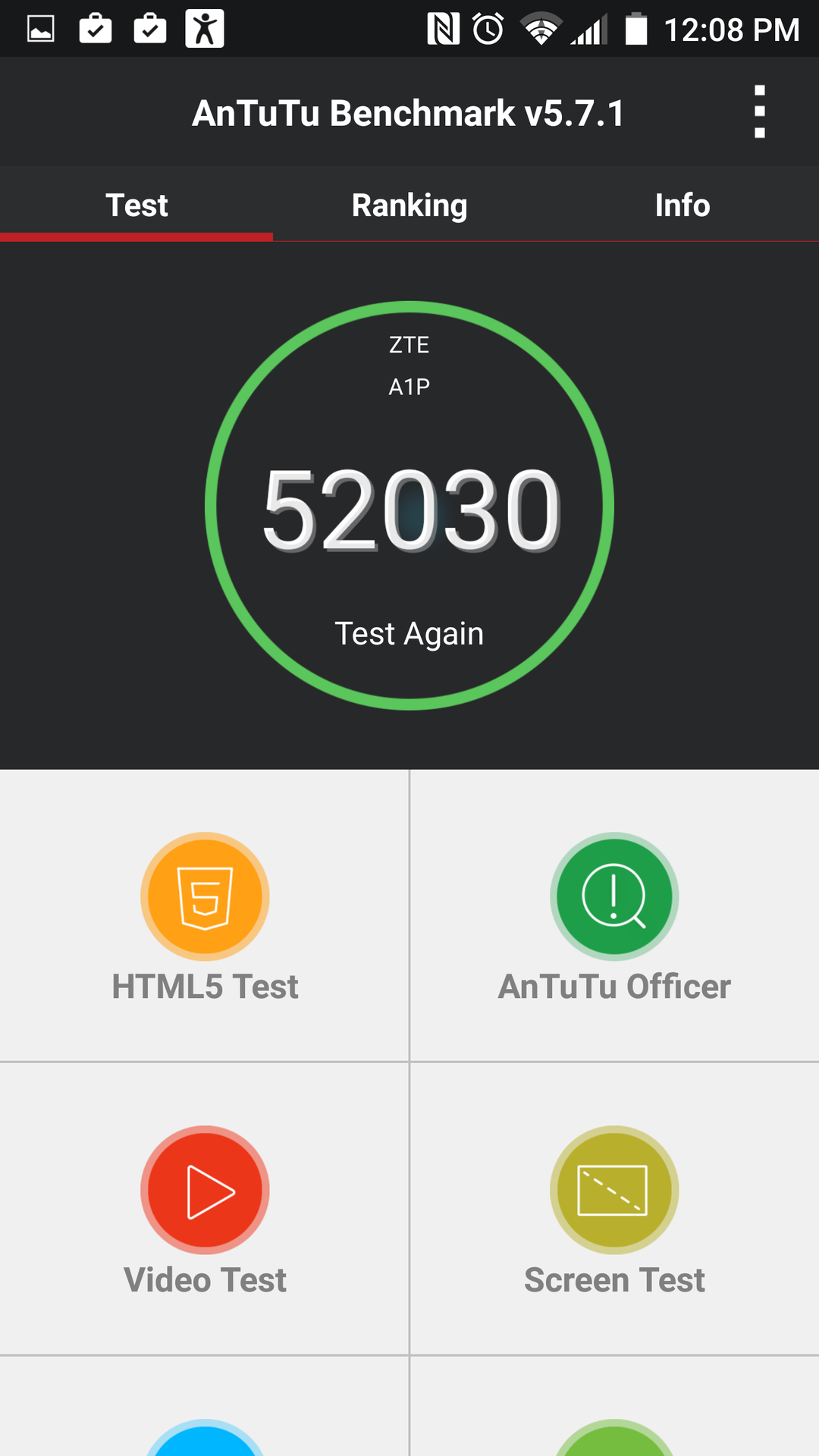Switch to the Info tab
This screenshot has width=819, height=1456.
coord(682,206)
